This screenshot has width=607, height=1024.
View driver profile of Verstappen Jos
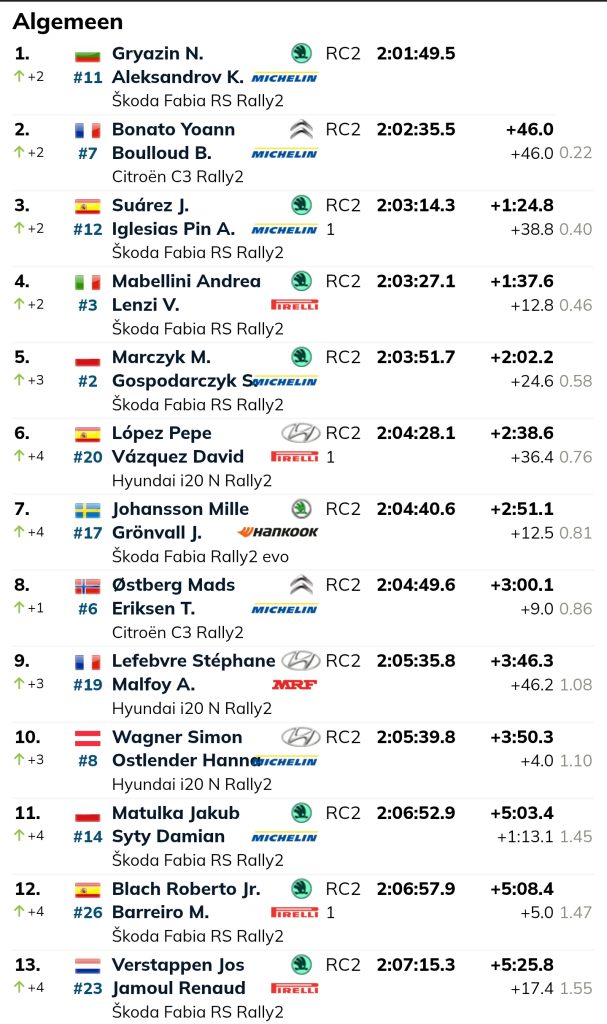tap(178, 965)
